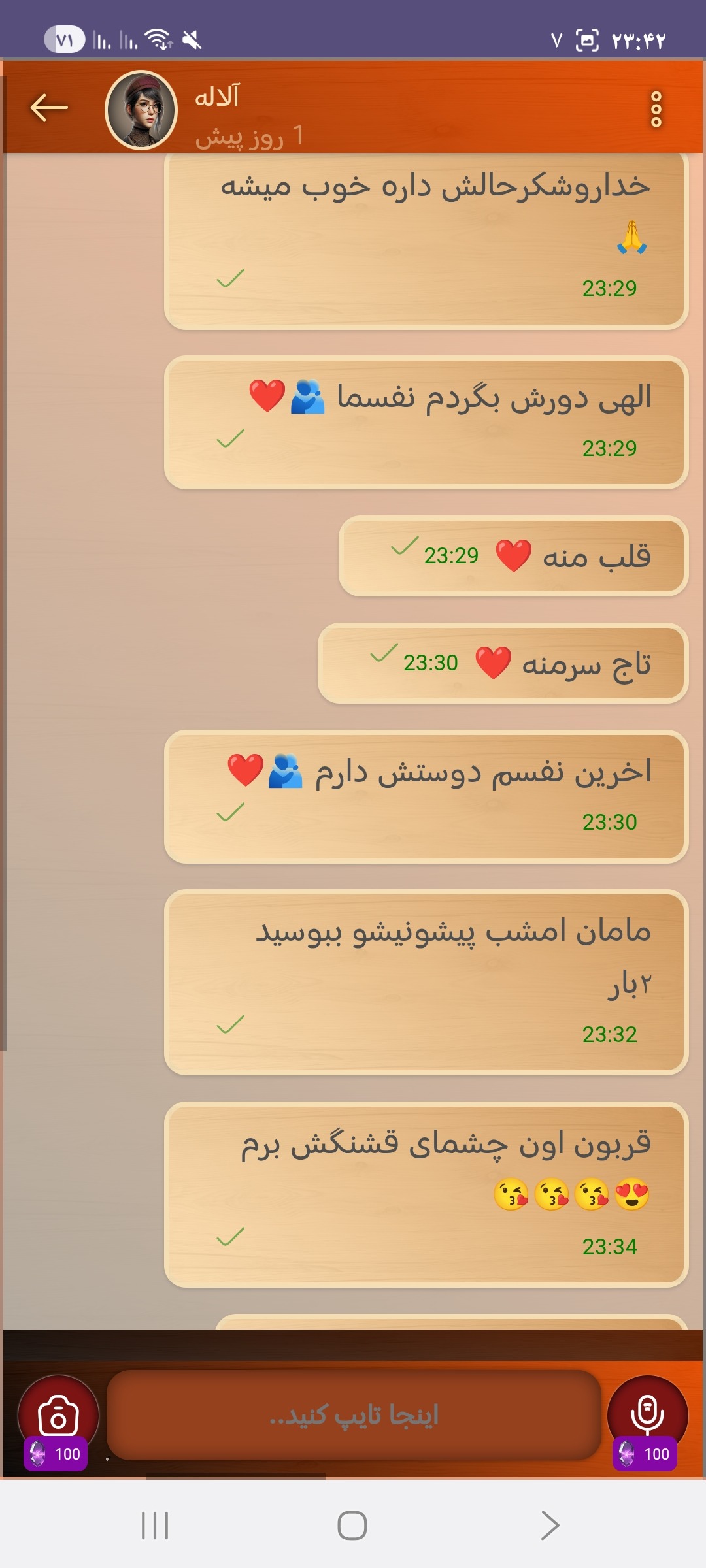
Task: Open آلاله's profile picture
Action: click(x=141, y=110)
